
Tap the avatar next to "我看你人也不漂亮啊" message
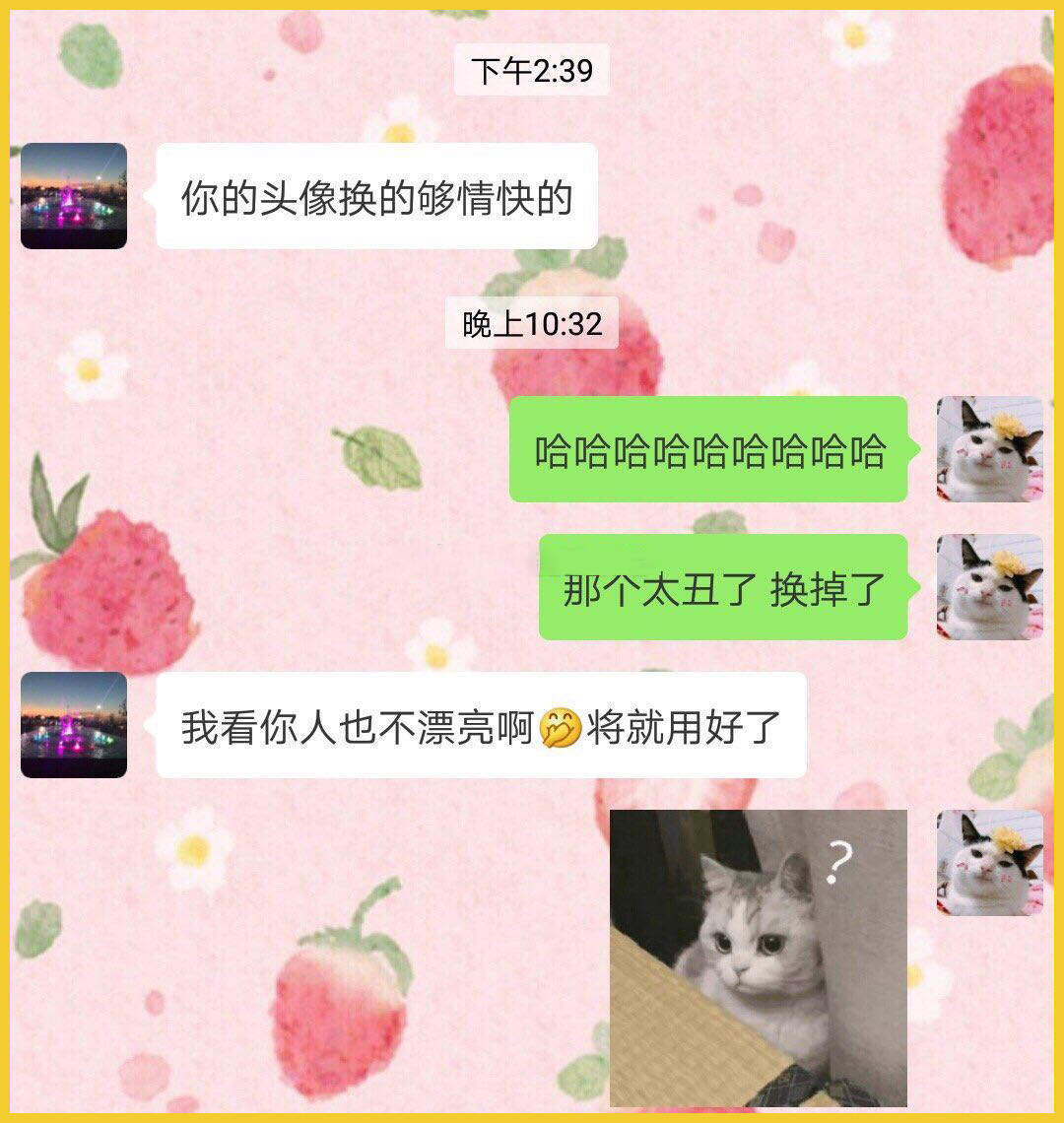coord(74,725)
